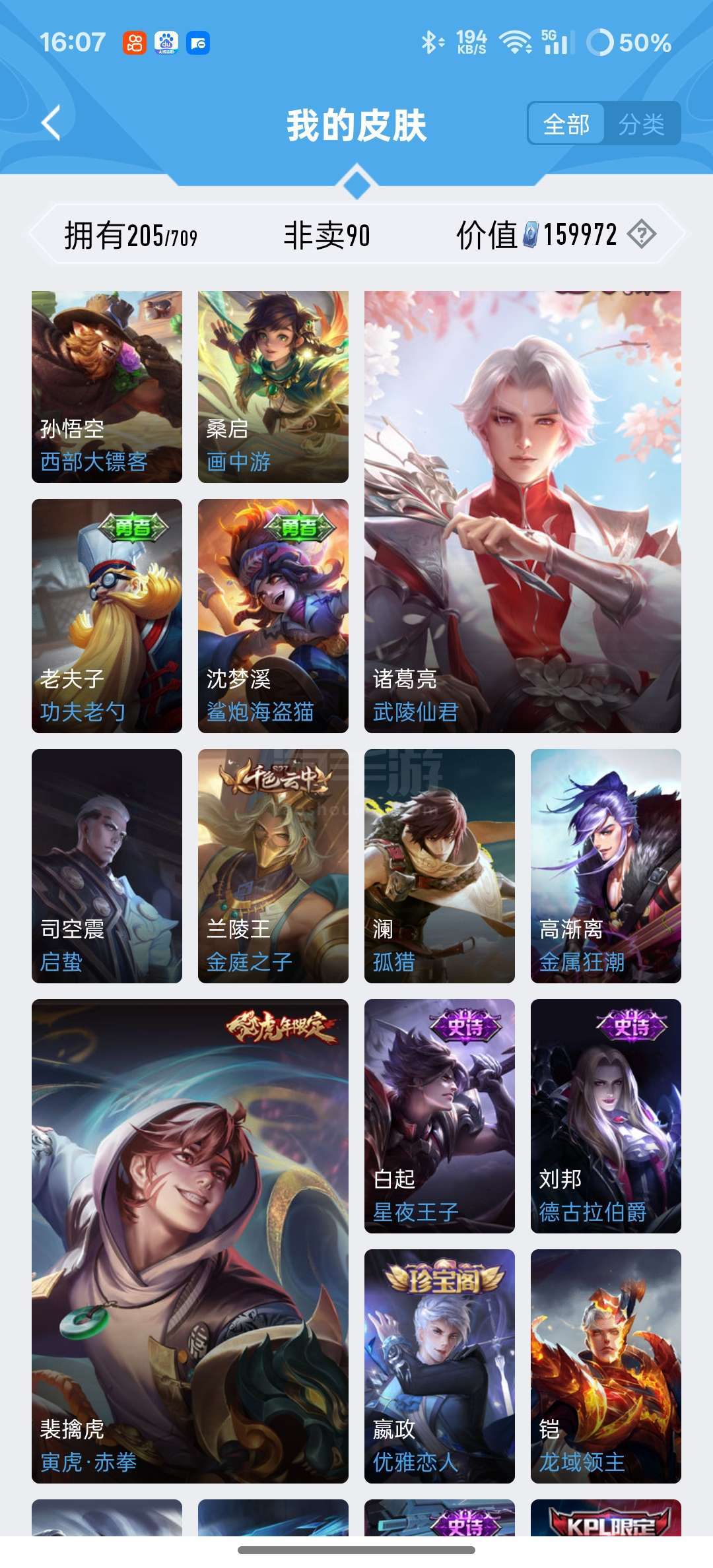Open the 裴擒虎 寅虎·赤拳 skin

coord(190,1241)
